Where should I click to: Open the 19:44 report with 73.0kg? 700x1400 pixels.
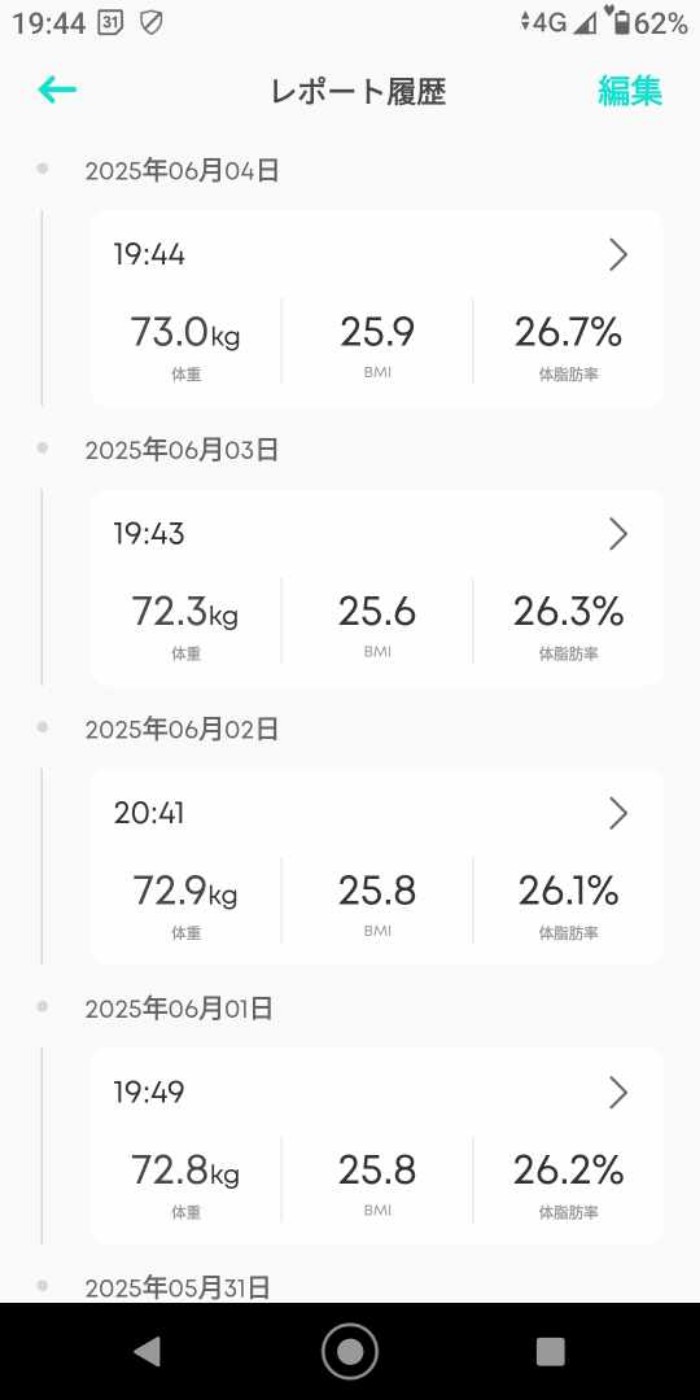pos(376,308)
